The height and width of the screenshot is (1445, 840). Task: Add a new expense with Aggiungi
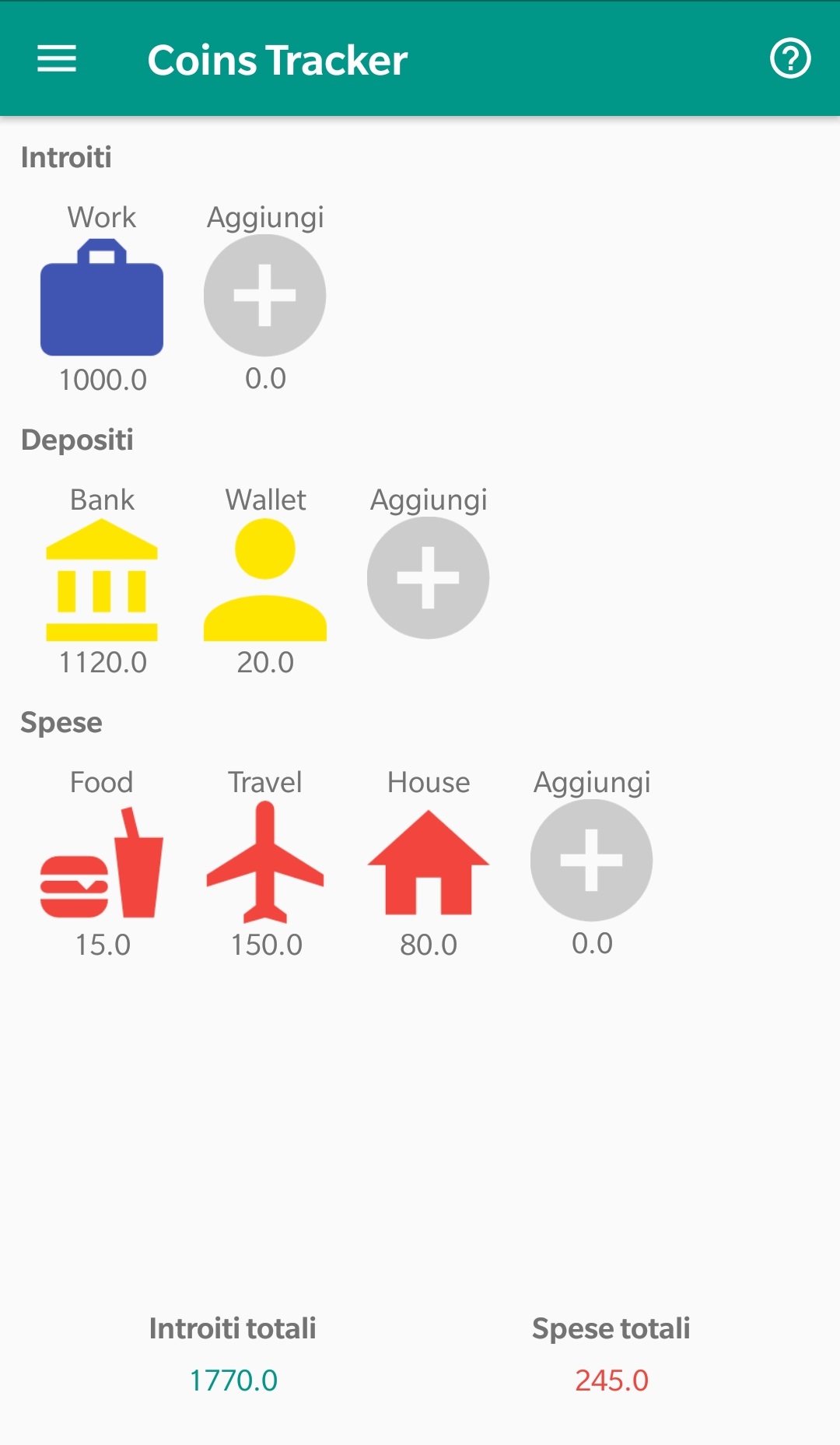591,861
